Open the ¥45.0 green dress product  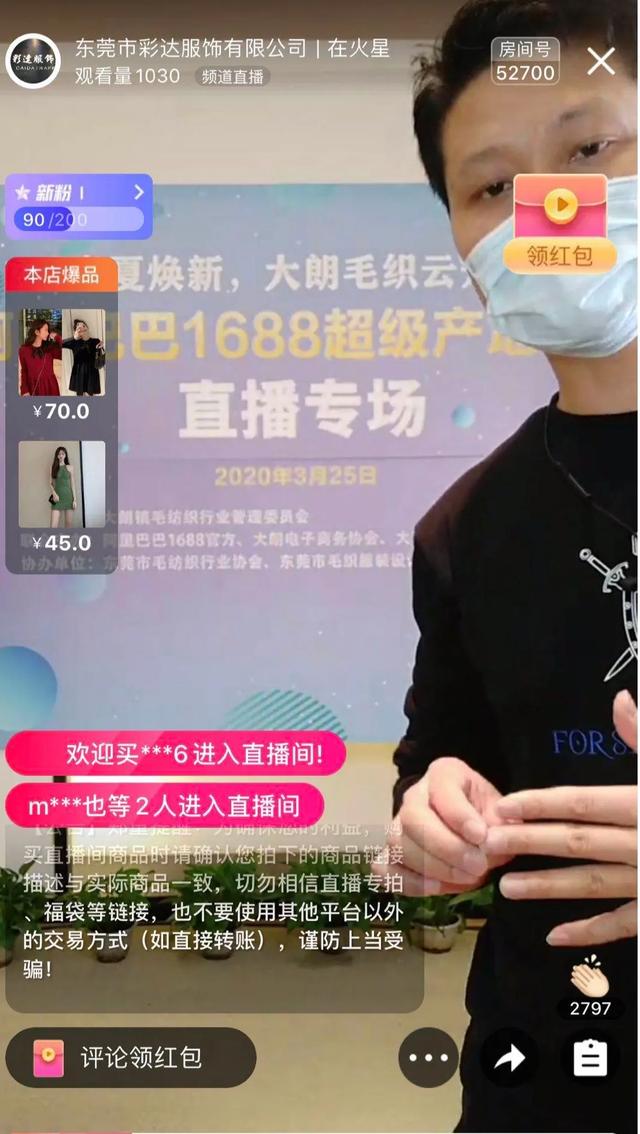pos(61,484)
